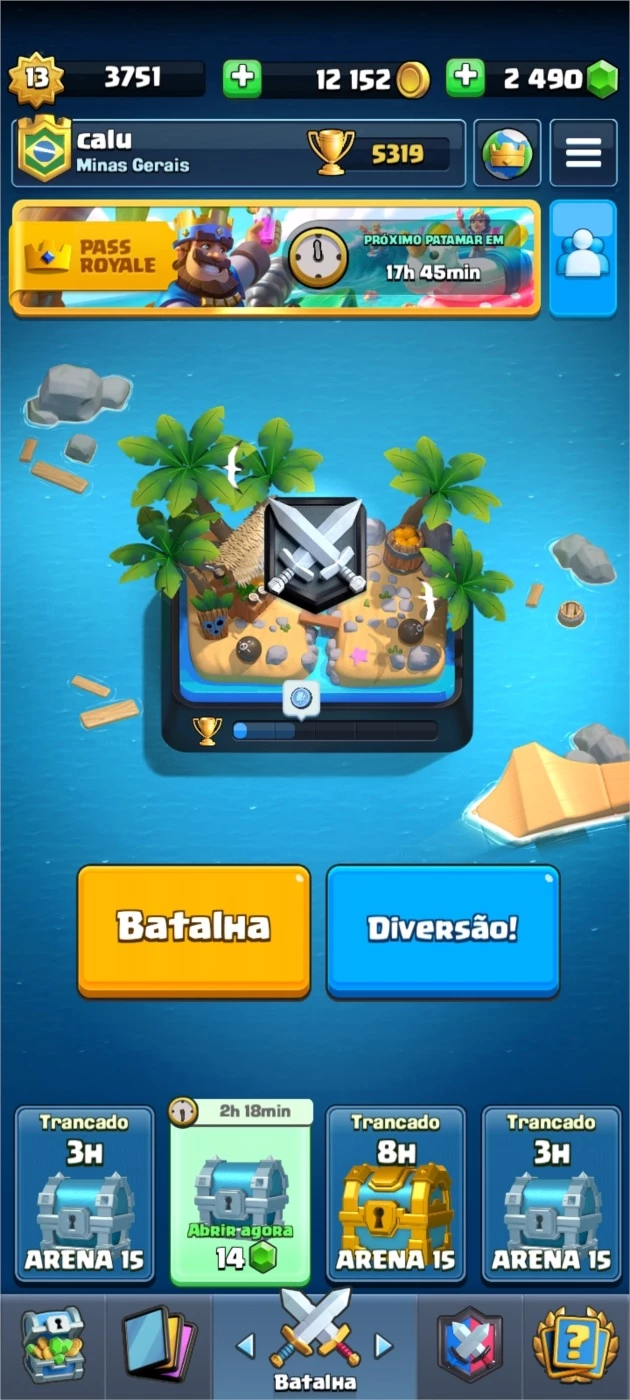The width and height of the screenshot is (630, 1400).
Task: Switch to the cards collection tab
Action: (160, 1345)
